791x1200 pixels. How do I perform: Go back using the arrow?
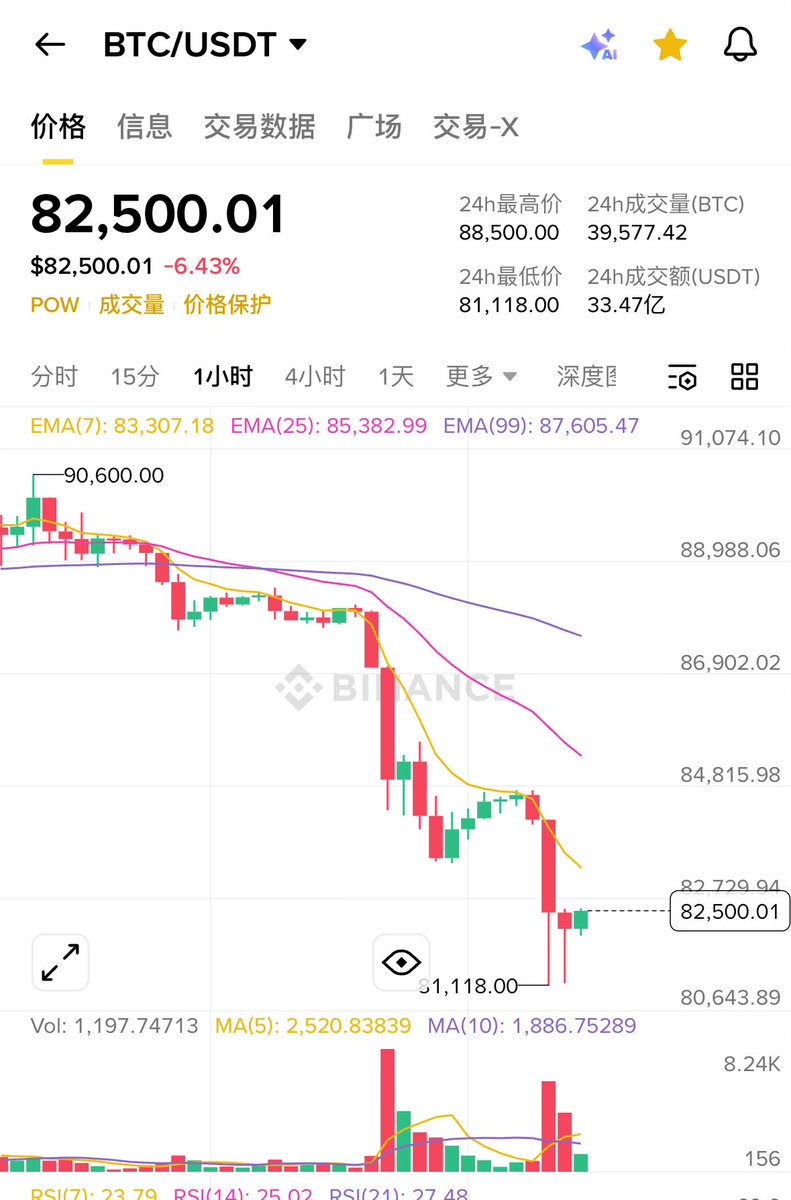[49, 45]
